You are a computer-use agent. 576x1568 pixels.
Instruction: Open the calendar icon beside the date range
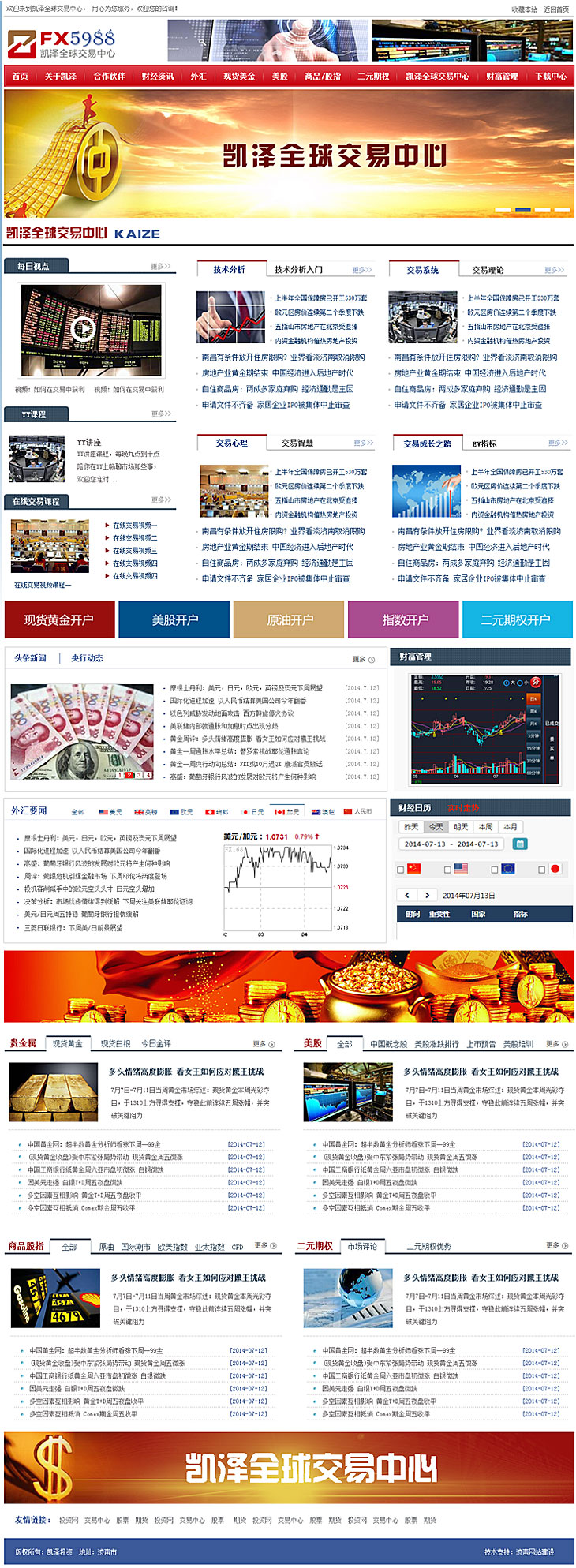[x=520, y=844]
